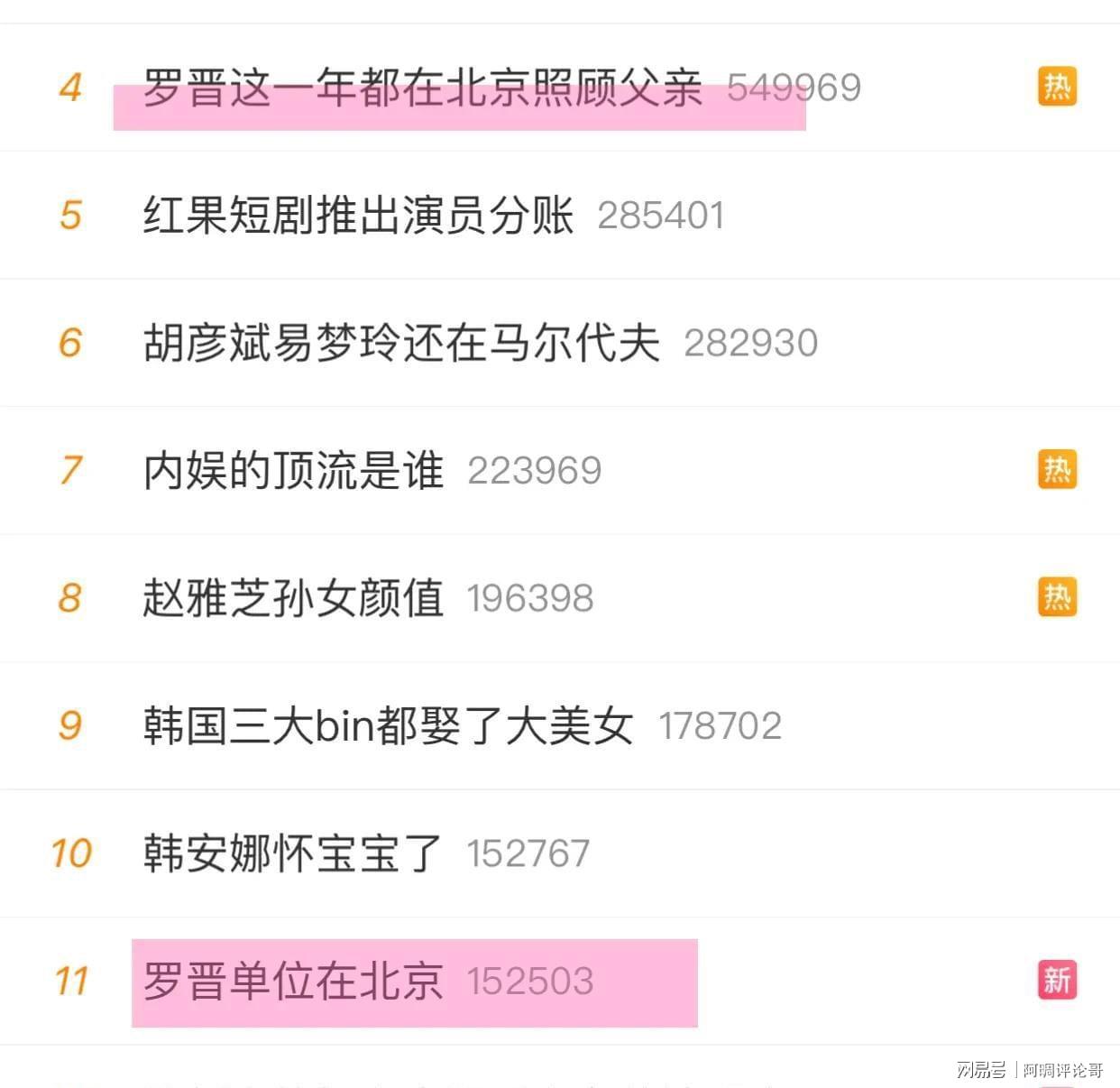
Task: Tap the topic 韩国三大bin都娶了大美女
Action: pyautogui.click(x=388, y=726)
